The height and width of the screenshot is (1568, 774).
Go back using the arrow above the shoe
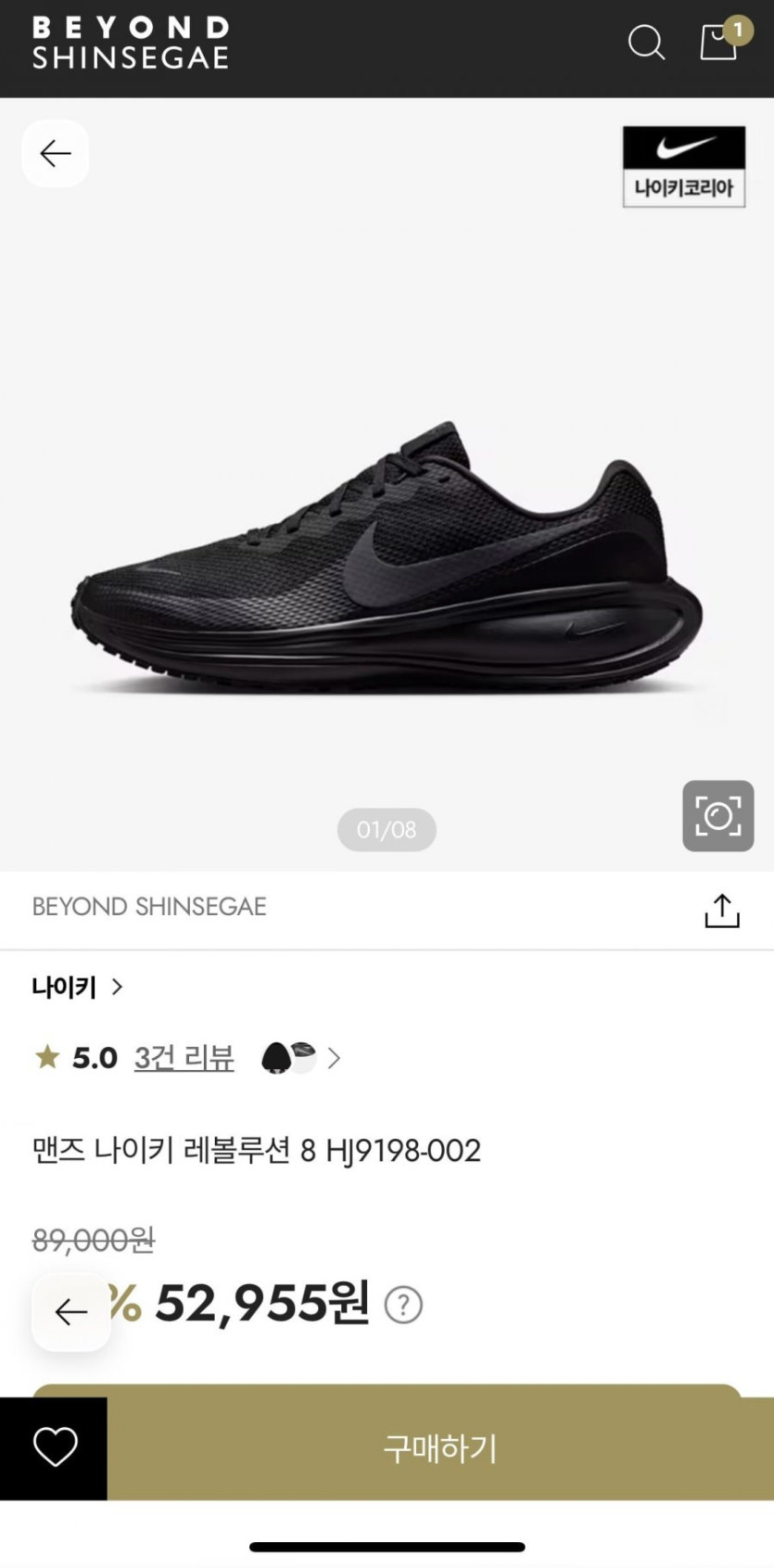click(56, 153)
